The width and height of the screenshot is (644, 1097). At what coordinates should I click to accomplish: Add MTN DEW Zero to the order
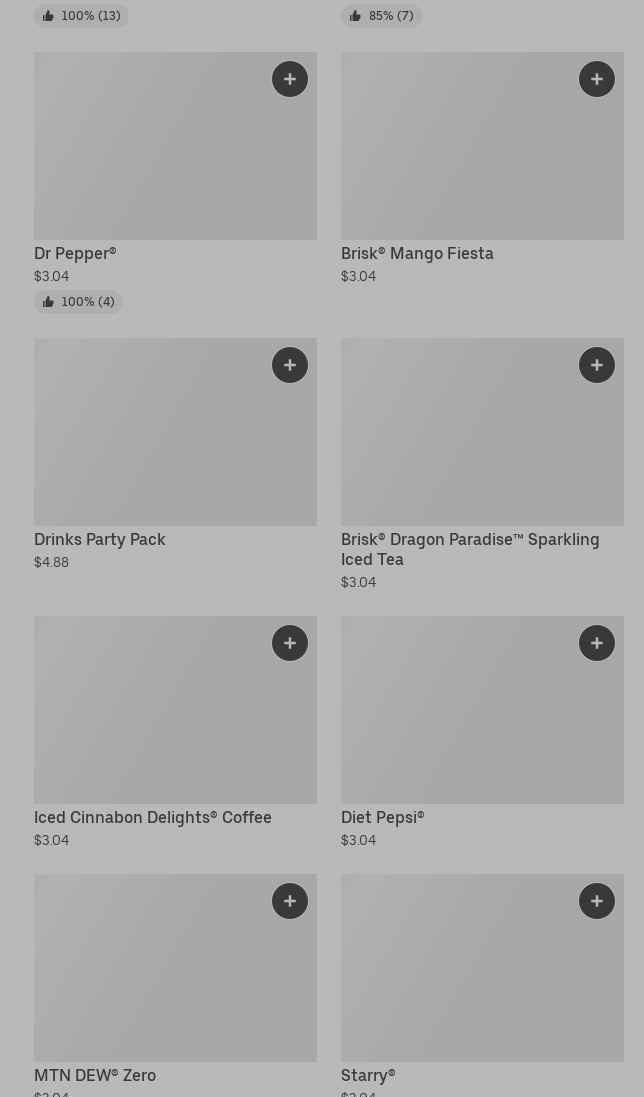point(290,901)
